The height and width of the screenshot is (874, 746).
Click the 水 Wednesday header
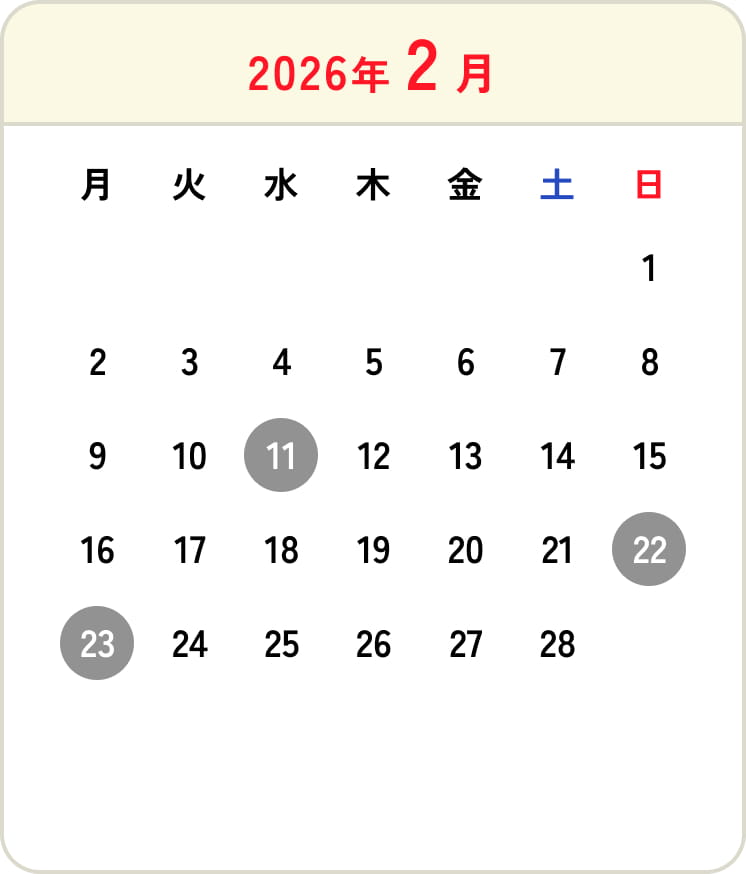point(281,185)
